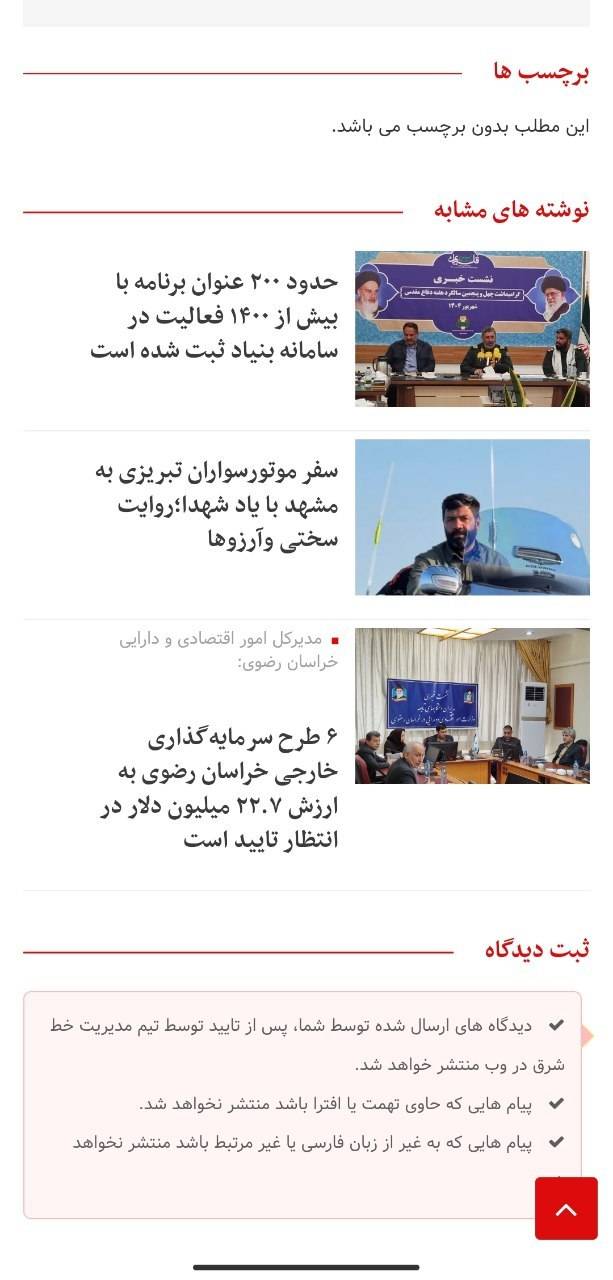
Task: Tap the Khorasan Razavi meeting room thumbnail
Action: coord(472,705)
